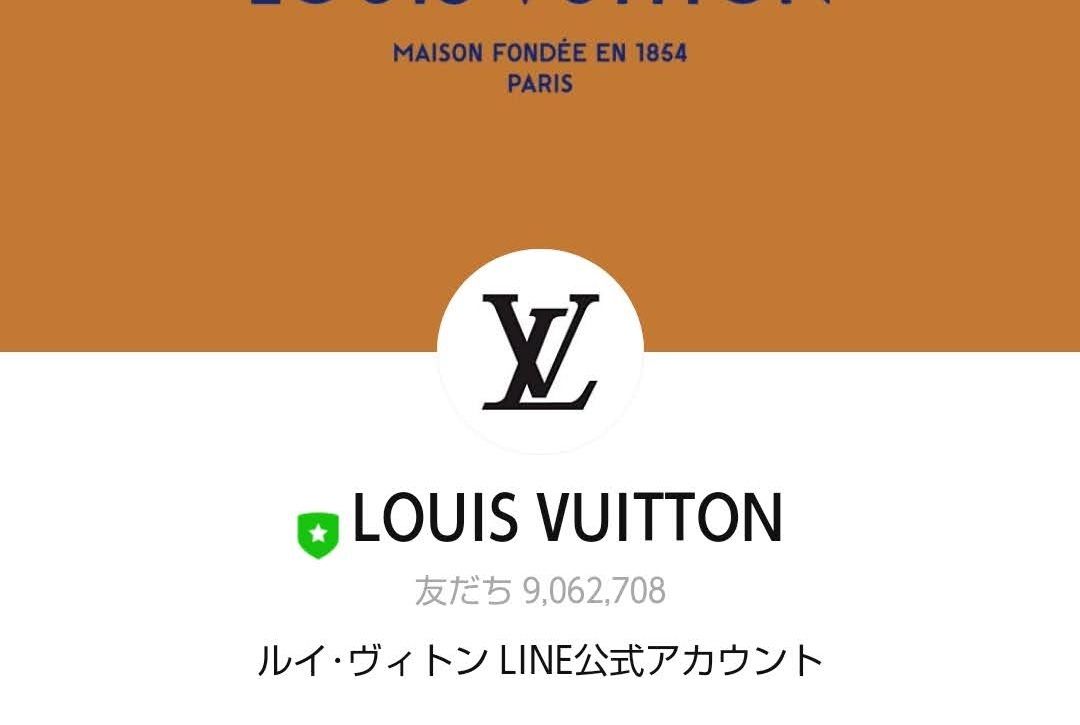
Task: Open the Louis Vuitton LV profile picture
Action: pos(540,352)
